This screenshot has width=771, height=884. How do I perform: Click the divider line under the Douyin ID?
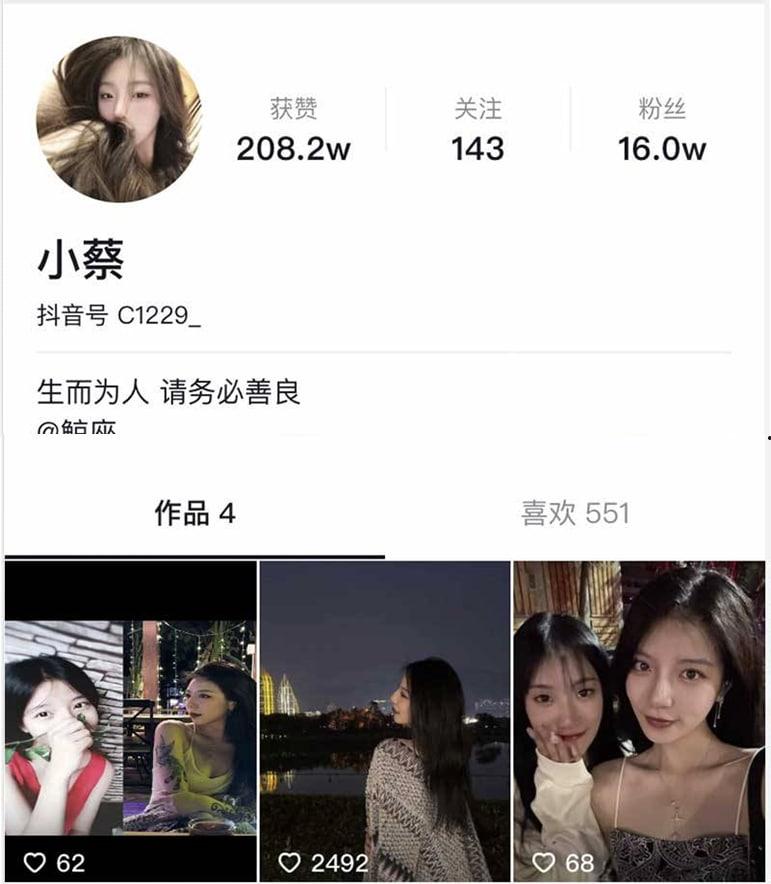tap(385, 348)
